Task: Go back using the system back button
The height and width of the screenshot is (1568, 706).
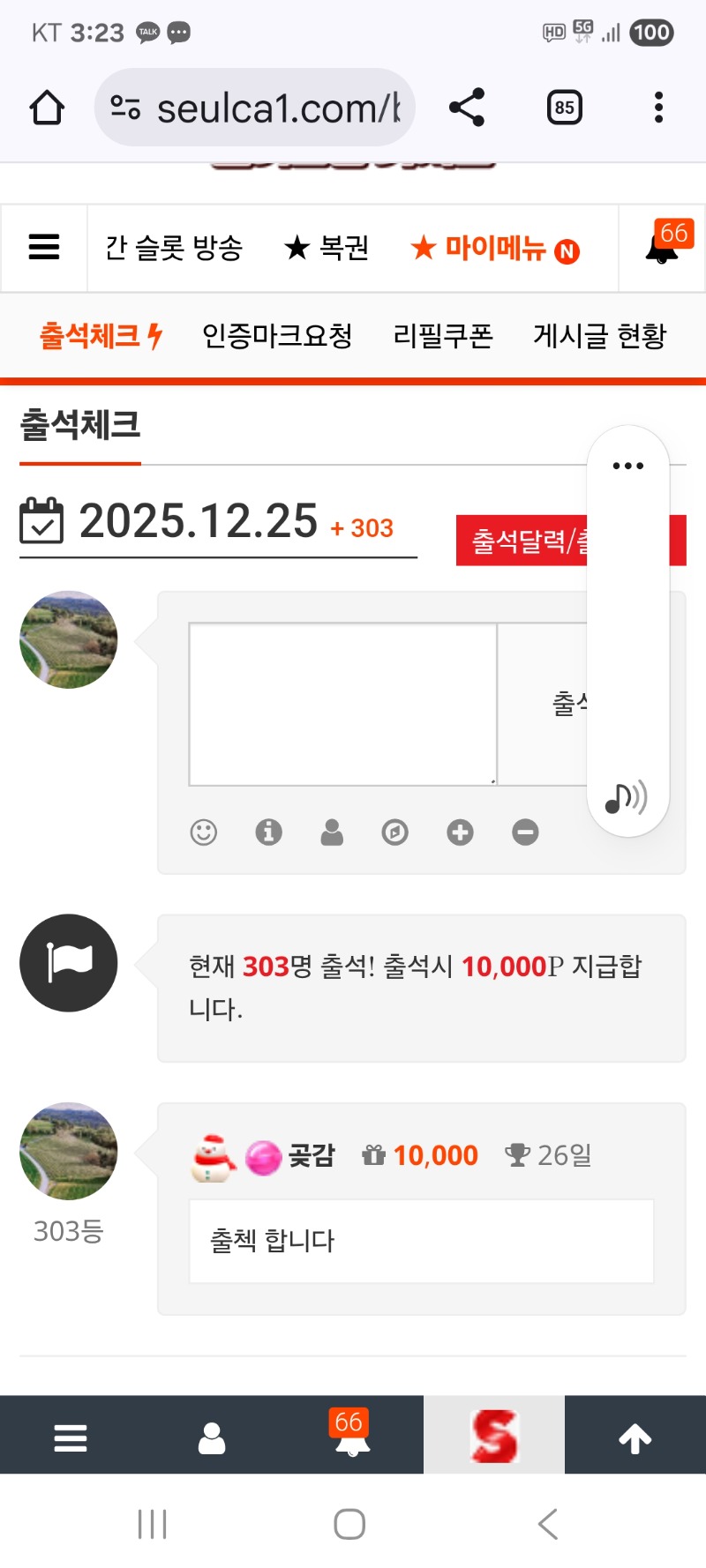Action: pyautogui.click(x=548, y=1523)
